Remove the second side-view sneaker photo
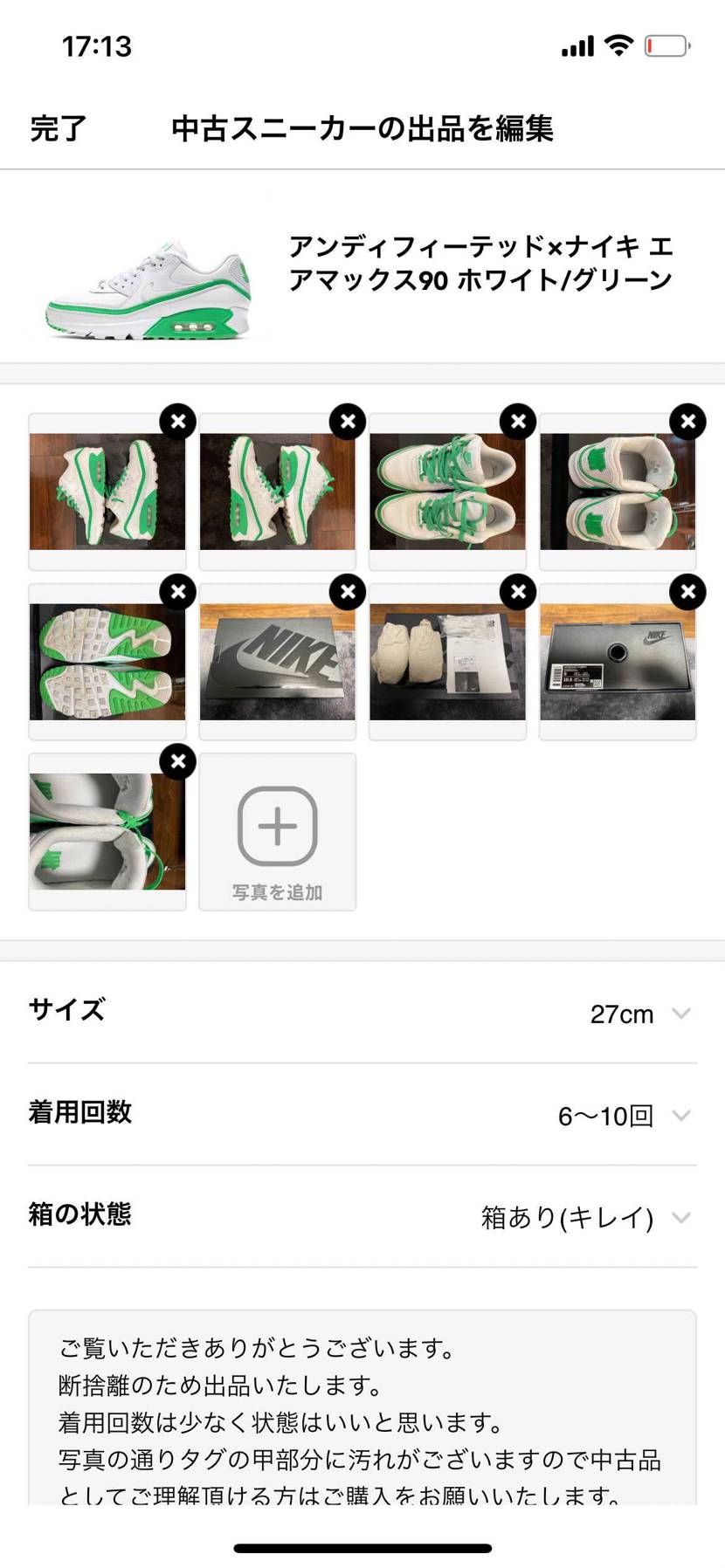Viewport: 725px width, 1568px height. 349,421
